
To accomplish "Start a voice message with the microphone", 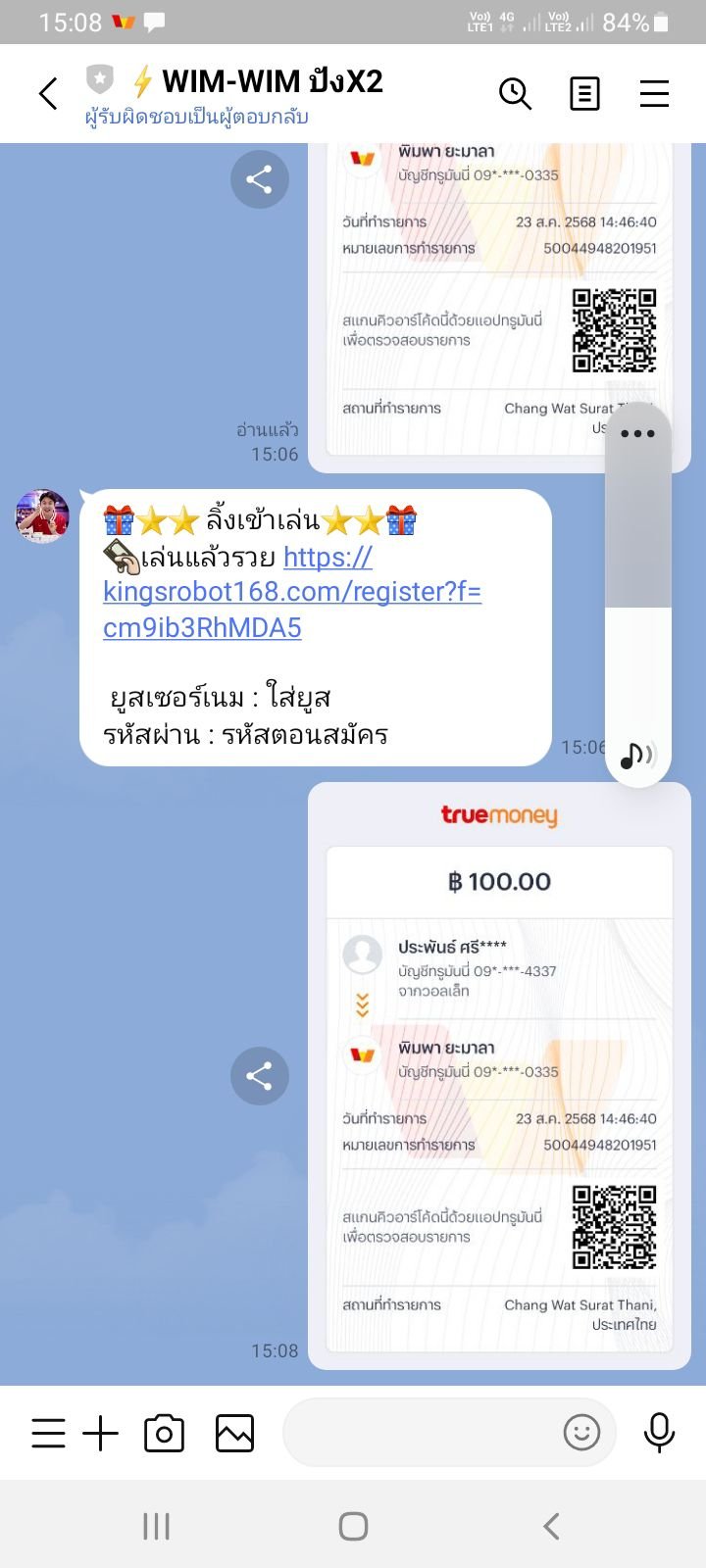I will (x=659, y=1433).
